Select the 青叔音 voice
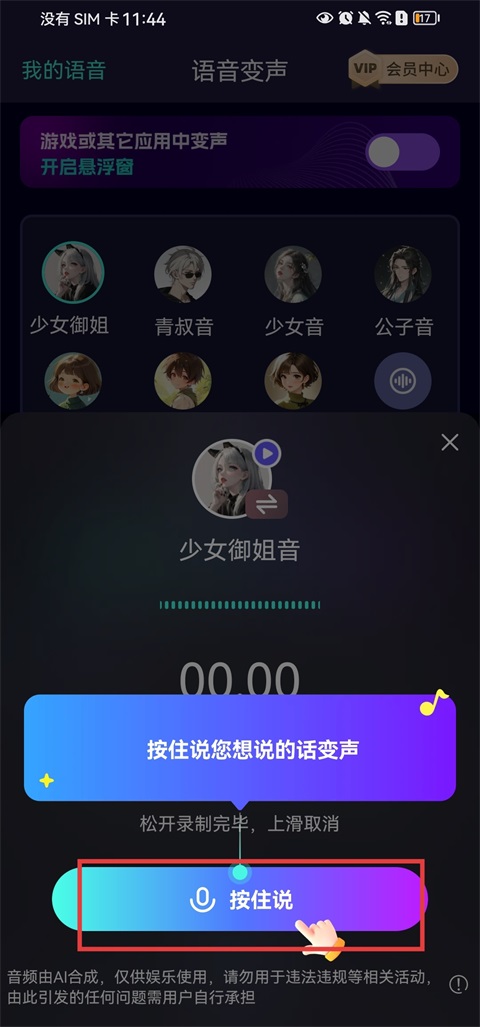Screen dimensions: 480x1027 [183, 291]
